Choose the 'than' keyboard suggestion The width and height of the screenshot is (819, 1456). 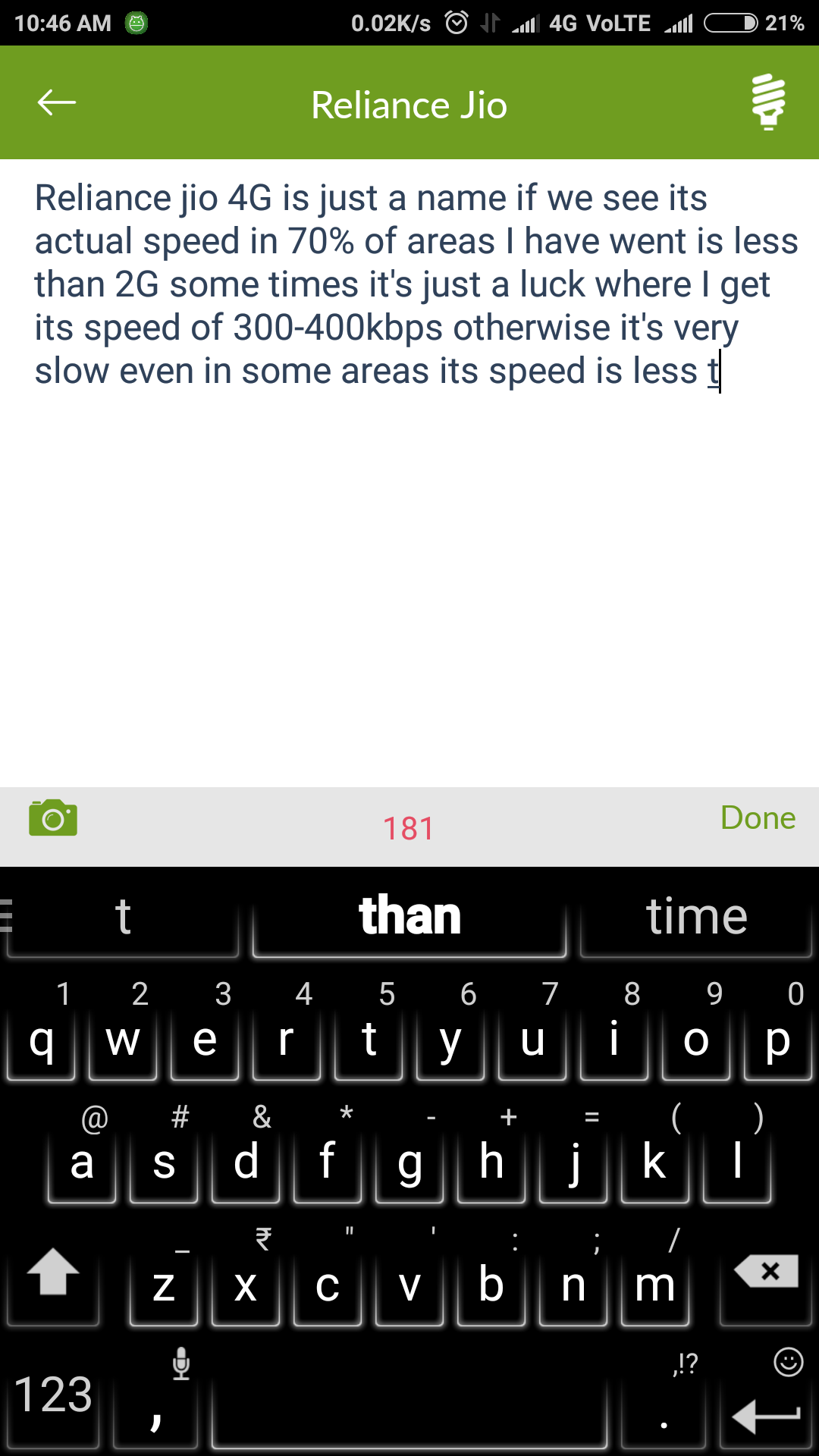(409, 916)
